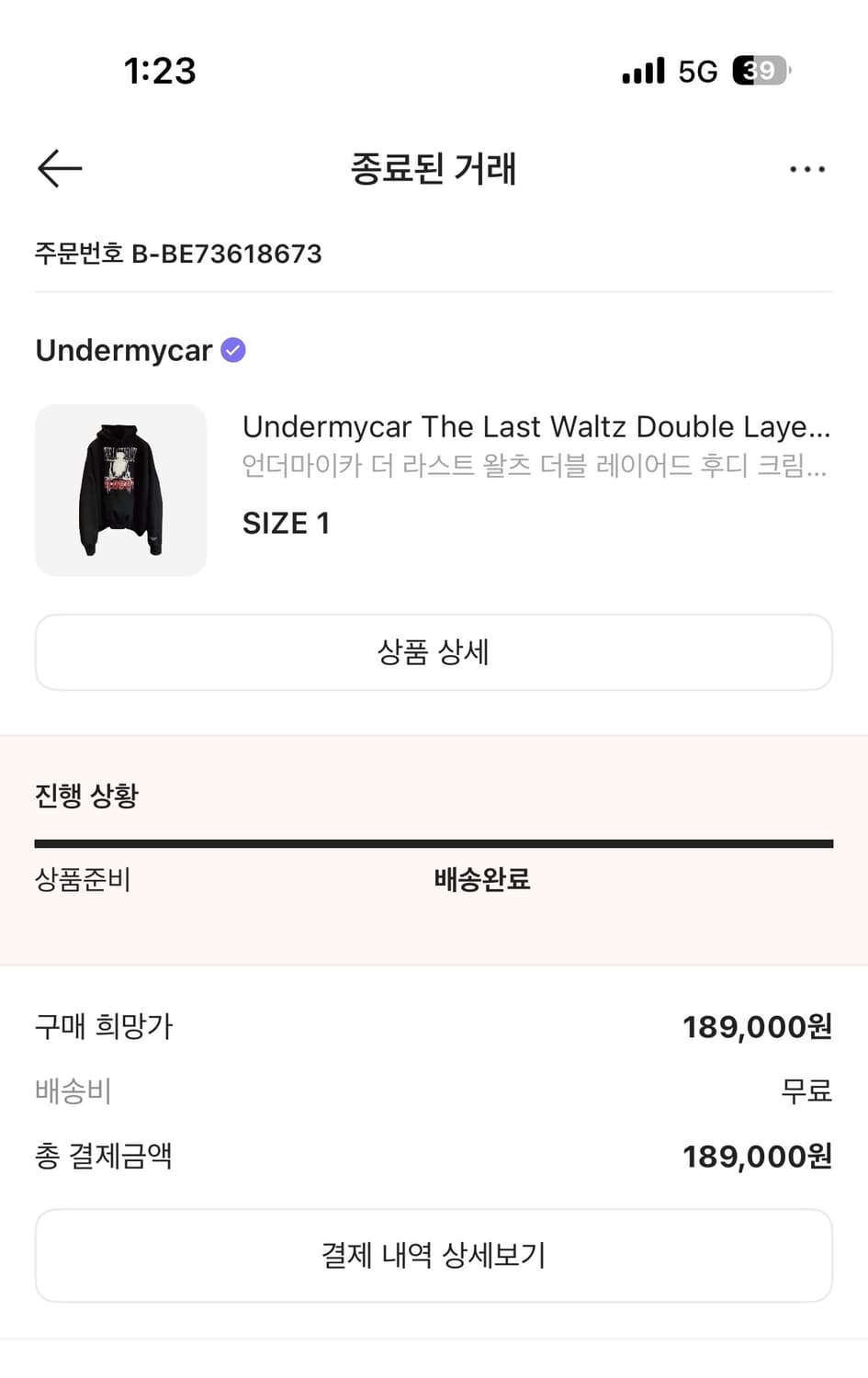The height and width of the screenshot is (1378, 868).
Task: Select the Undermycar seller name
Action: coord(125,350)
